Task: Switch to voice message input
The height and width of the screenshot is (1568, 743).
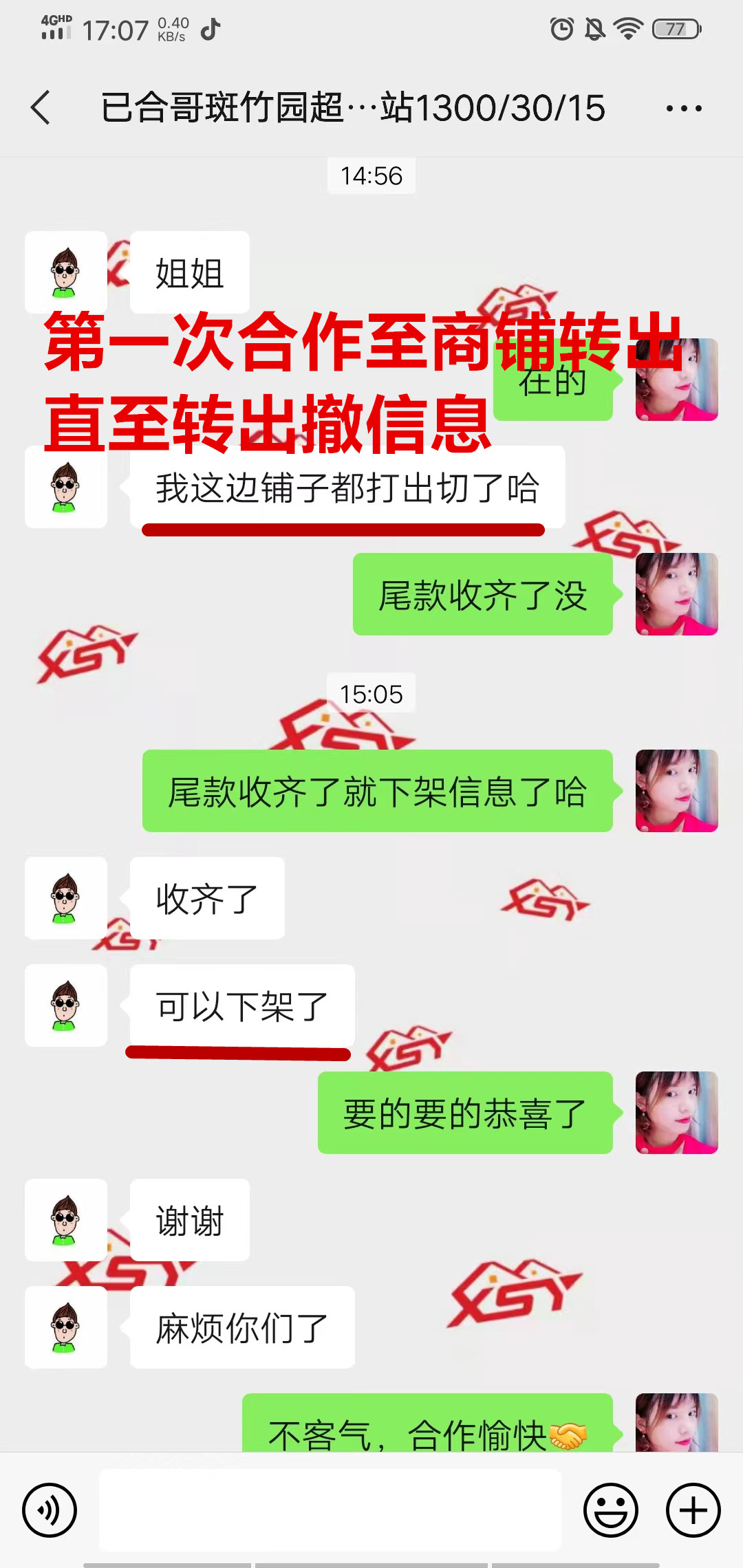Action: click(x=50, y=1510)
